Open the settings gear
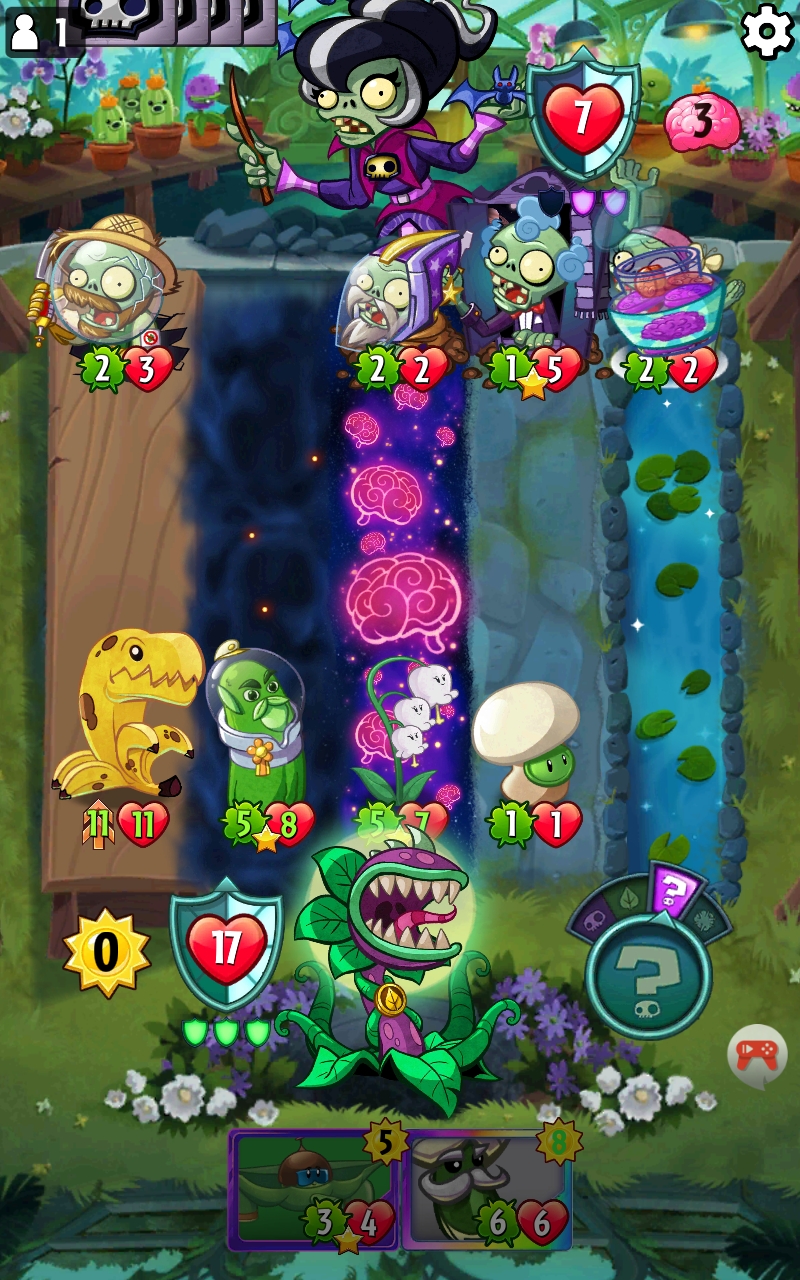Viewport: 800px width, 1280px height. tap(767, 31)
